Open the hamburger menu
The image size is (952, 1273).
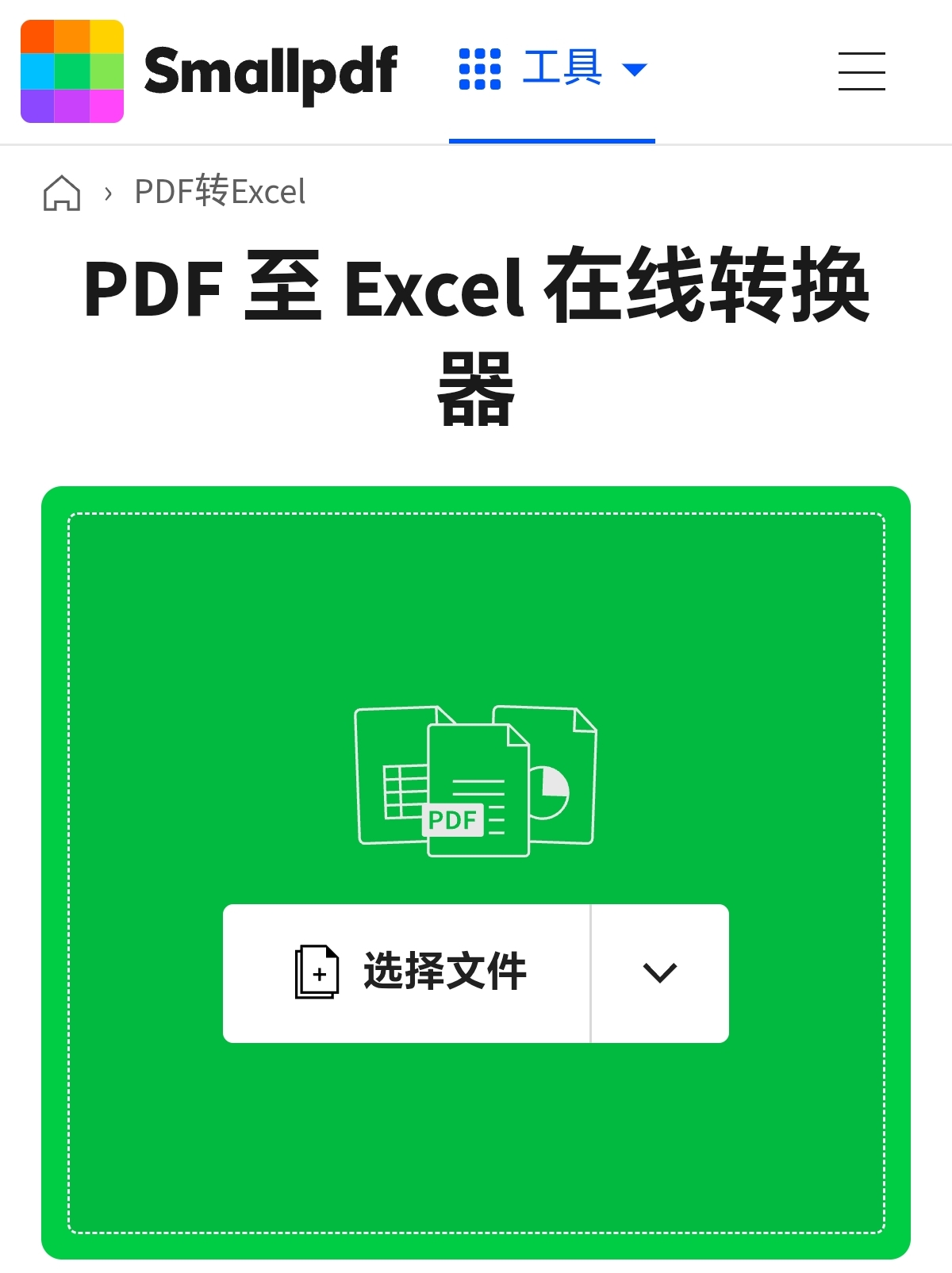pyautogui.click(x=862, y=71)
